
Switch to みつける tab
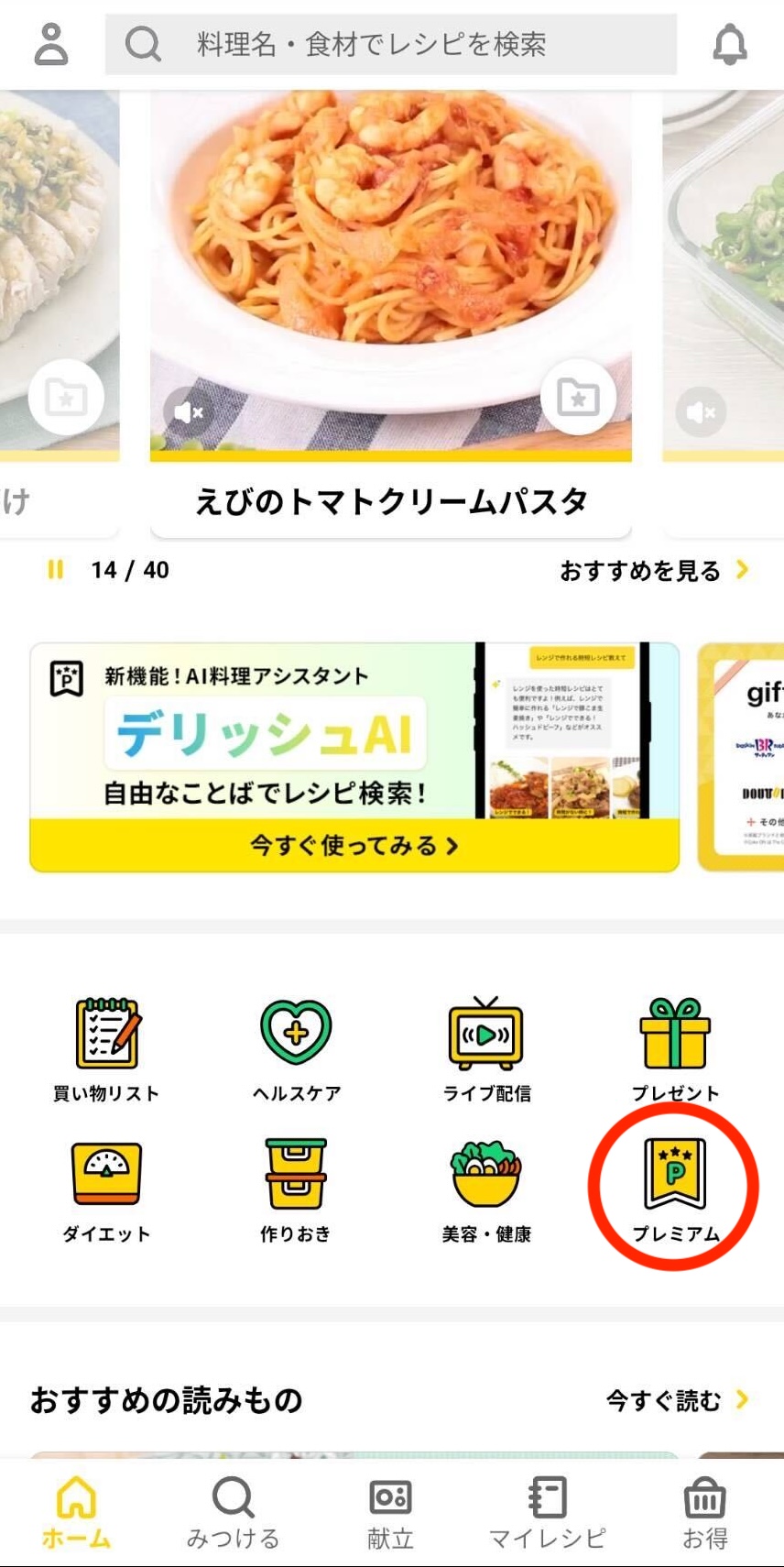pyautogui.click(x=234, y=1512)
